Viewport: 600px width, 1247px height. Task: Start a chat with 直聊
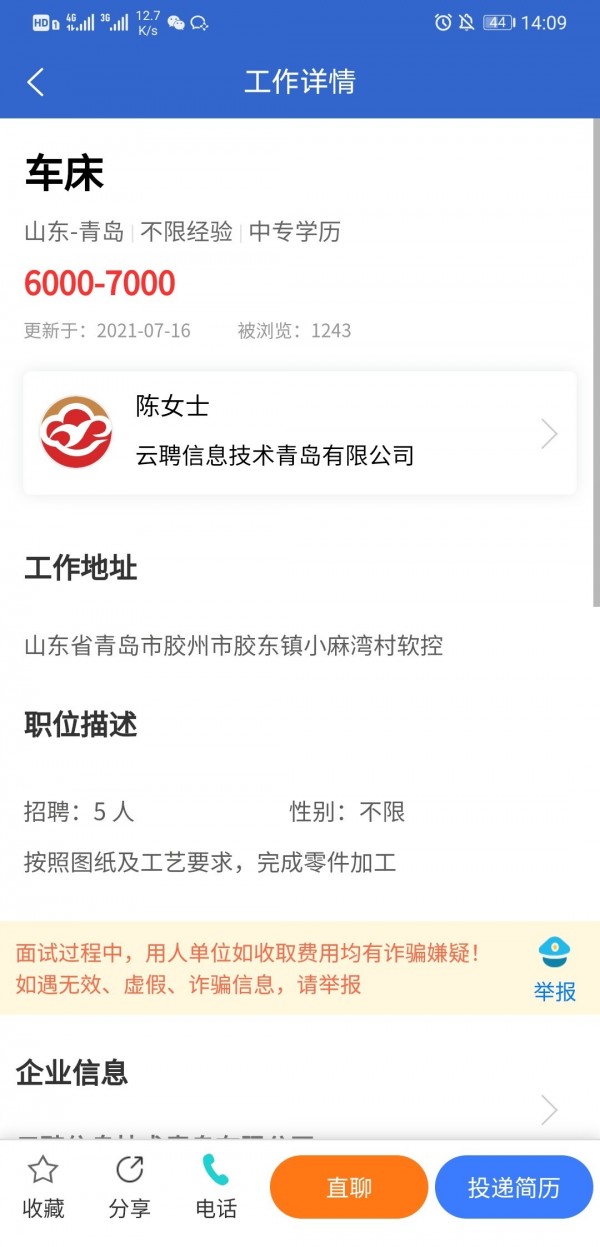point(349,1188)
